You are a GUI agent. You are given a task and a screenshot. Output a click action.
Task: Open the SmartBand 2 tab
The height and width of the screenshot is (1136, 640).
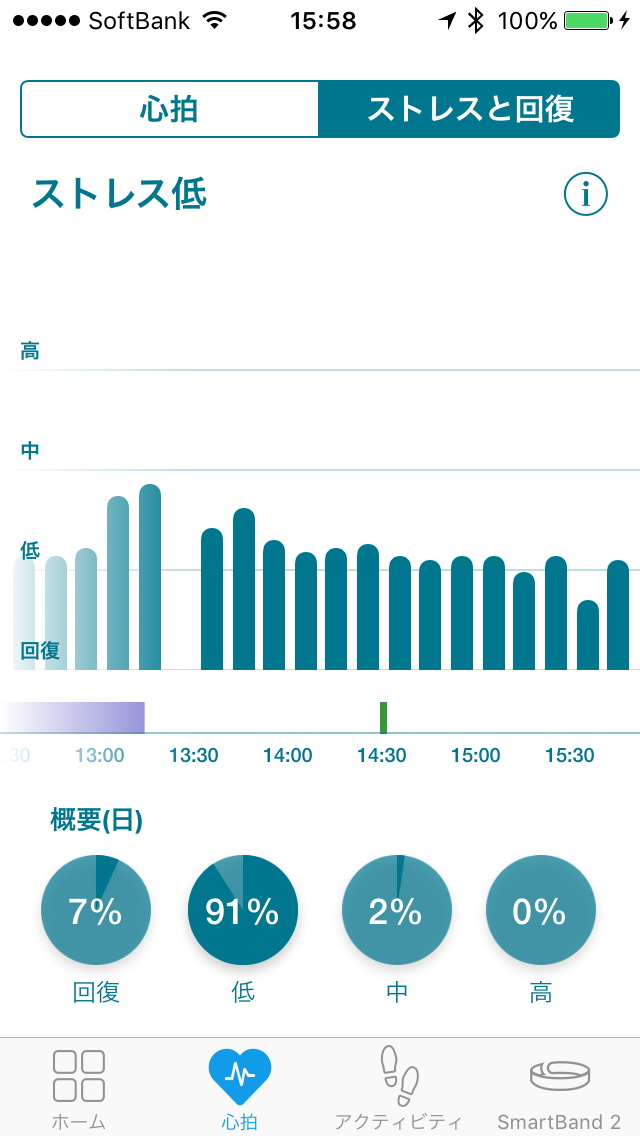[559, 1088]
